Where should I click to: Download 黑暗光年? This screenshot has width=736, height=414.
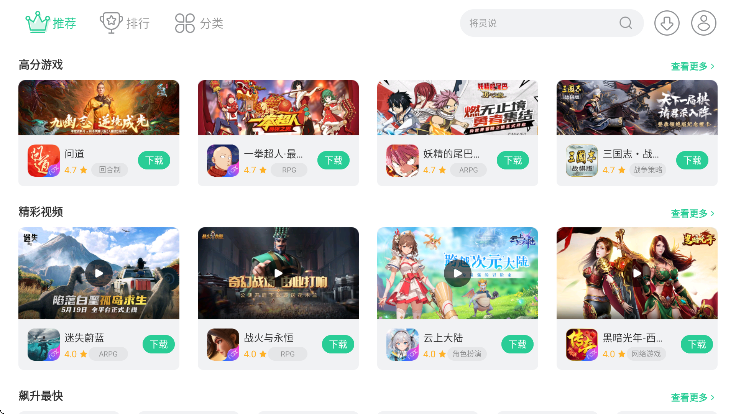697,344
